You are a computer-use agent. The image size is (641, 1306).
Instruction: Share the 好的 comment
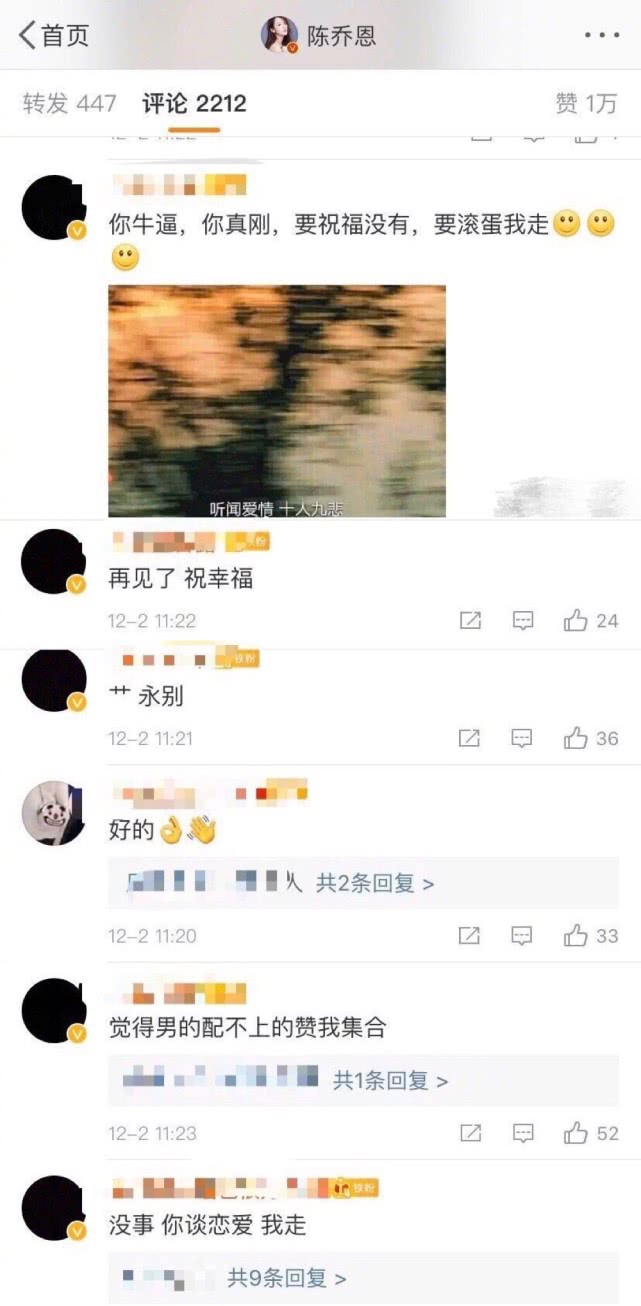tap(470, 937)
